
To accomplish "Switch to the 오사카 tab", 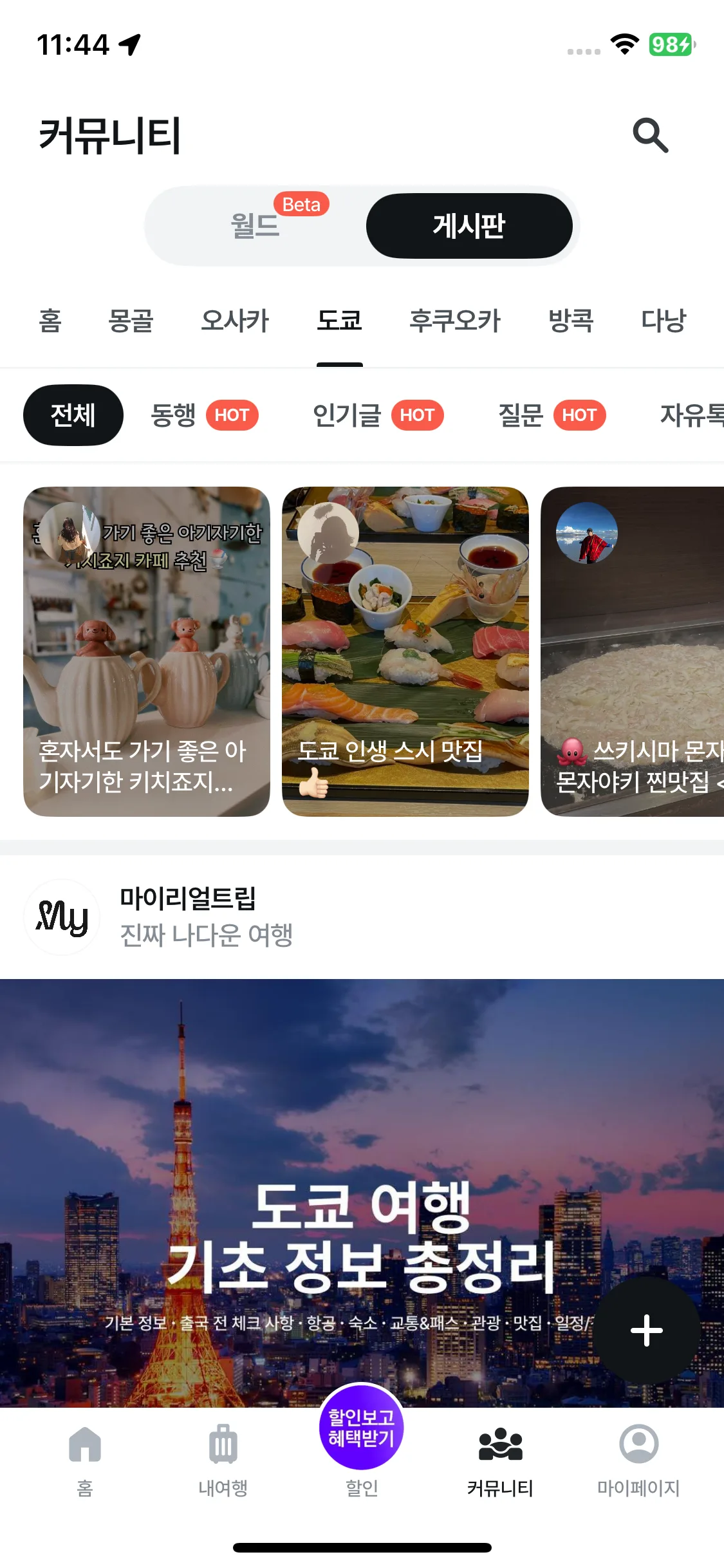I will (x=235, y=321).
